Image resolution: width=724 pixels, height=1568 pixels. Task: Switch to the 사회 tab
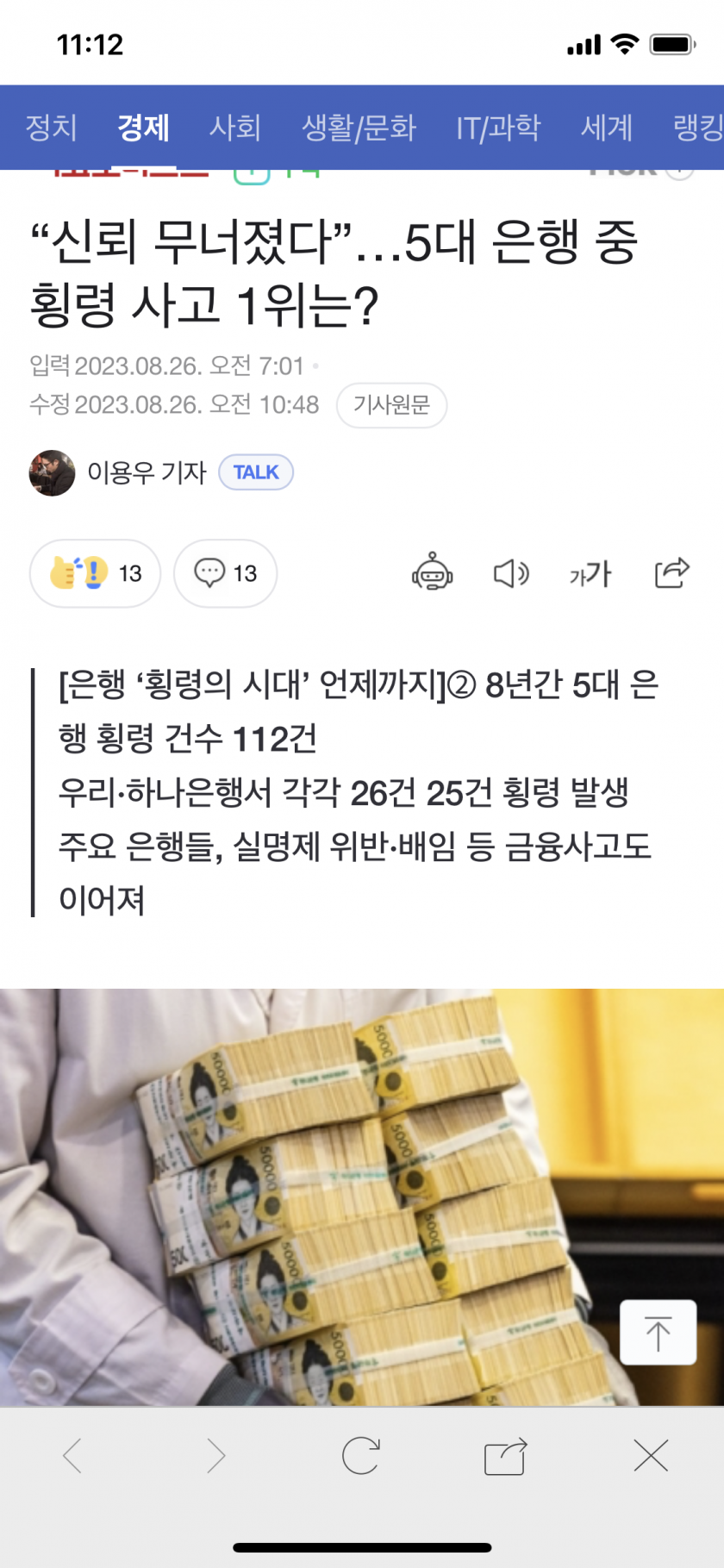(x=235, y=128)
